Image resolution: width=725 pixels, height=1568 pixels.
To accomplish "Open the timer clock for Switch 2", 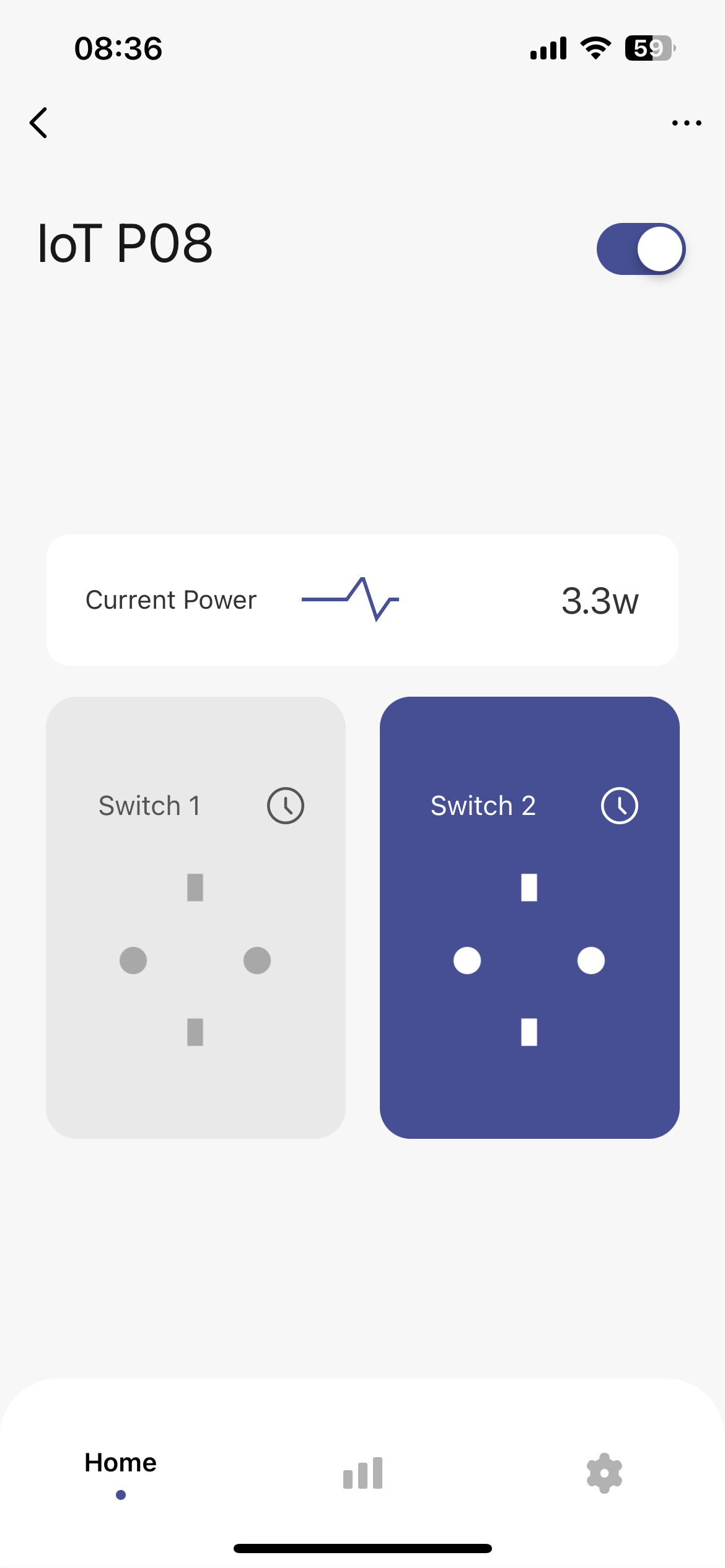I will 619,806.
